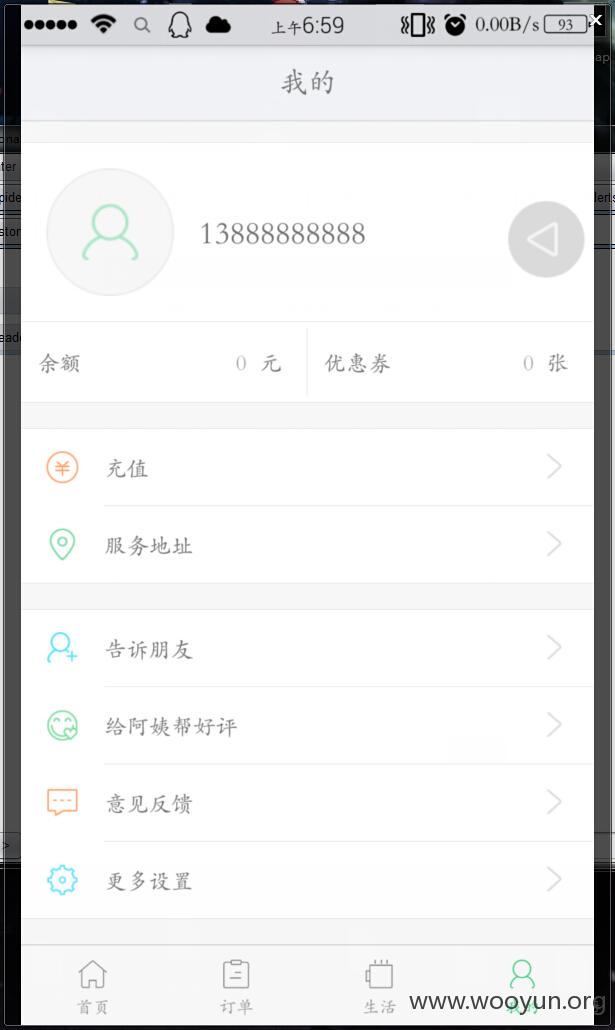The width and height of the screenshot is (615, 1030).
Task: Tap the profile avatar picture
Action: click(110, 232)
